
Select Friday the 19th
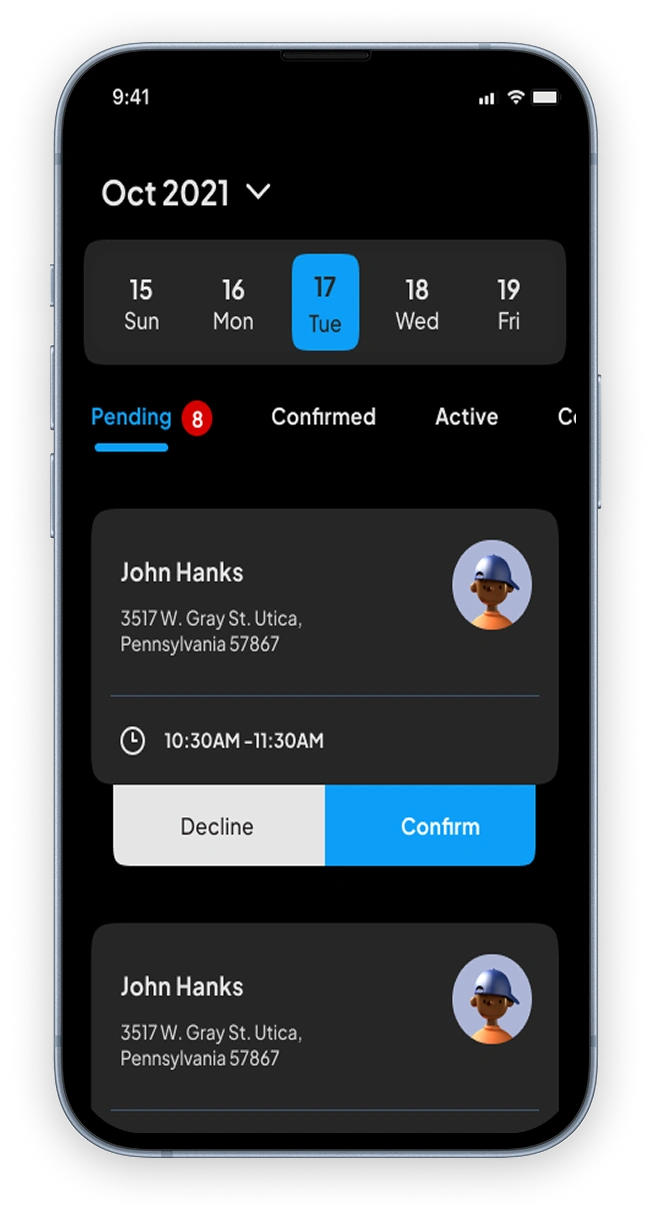coord(508,304)
